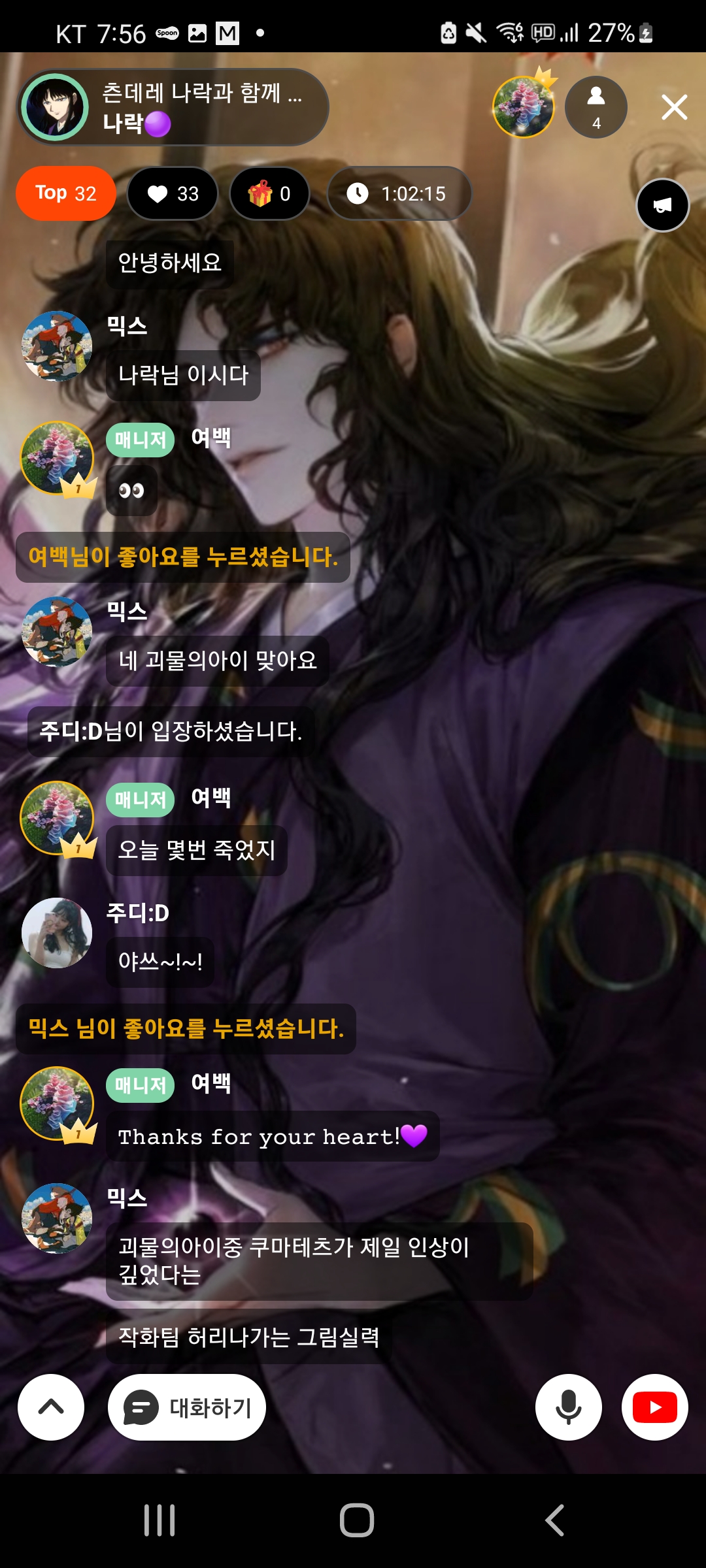Open top fan avatar with crown
The width and height of the screenshot is (706, 1568).
pyautogui.click(x=523, y=106)
